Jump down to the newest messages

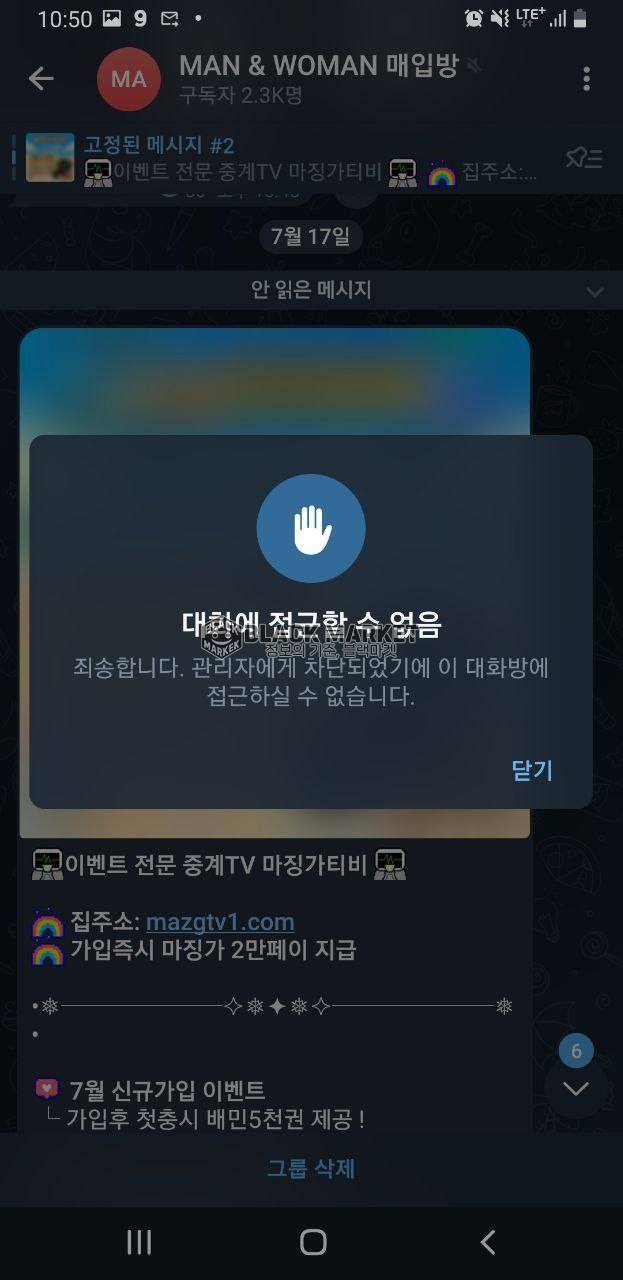pos(575,1089)
